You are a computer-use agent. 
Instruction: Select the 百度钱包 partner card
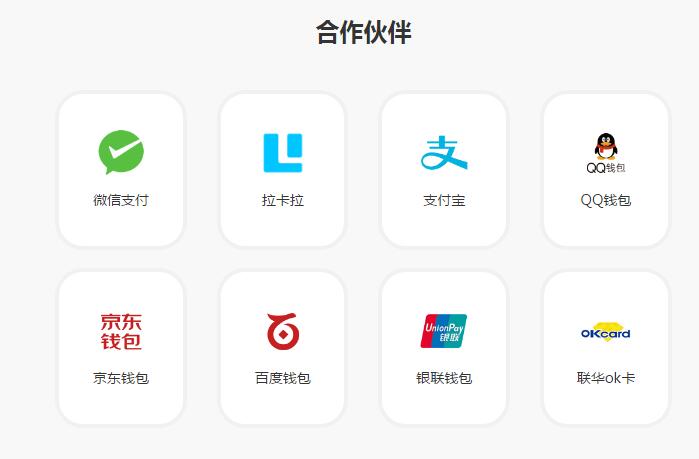(x=283, y=347)
